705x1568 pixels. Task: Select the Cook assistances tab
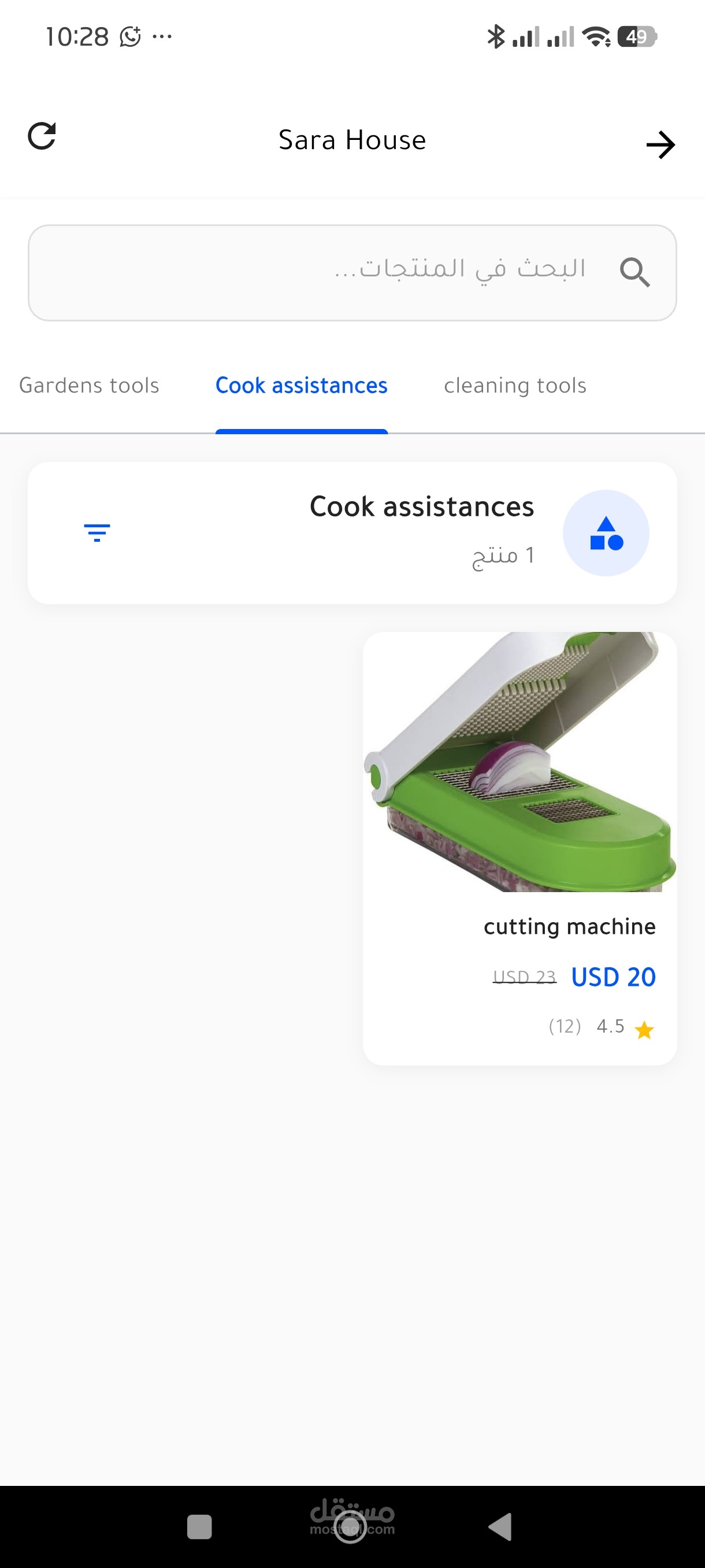(302, 386)
